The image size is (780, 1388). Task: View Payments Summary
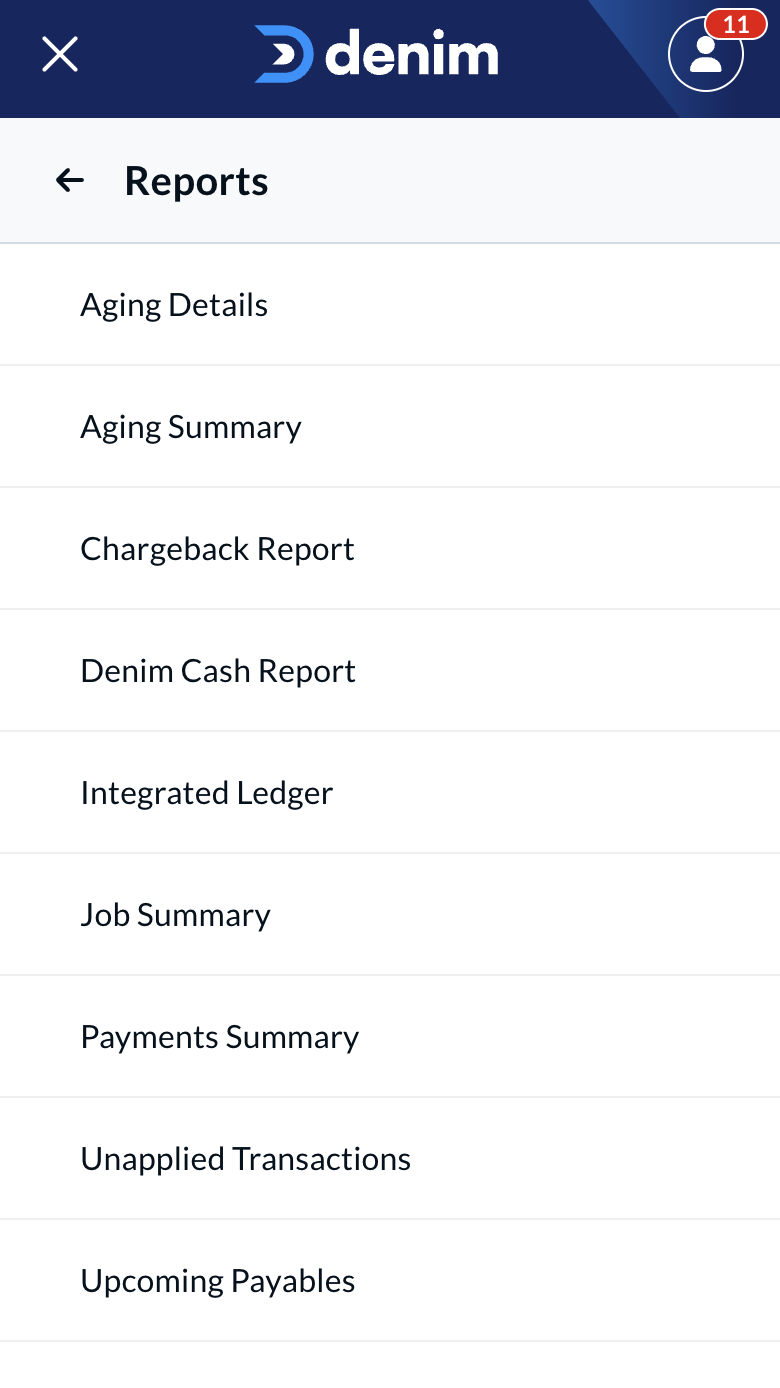point(219,1037)
